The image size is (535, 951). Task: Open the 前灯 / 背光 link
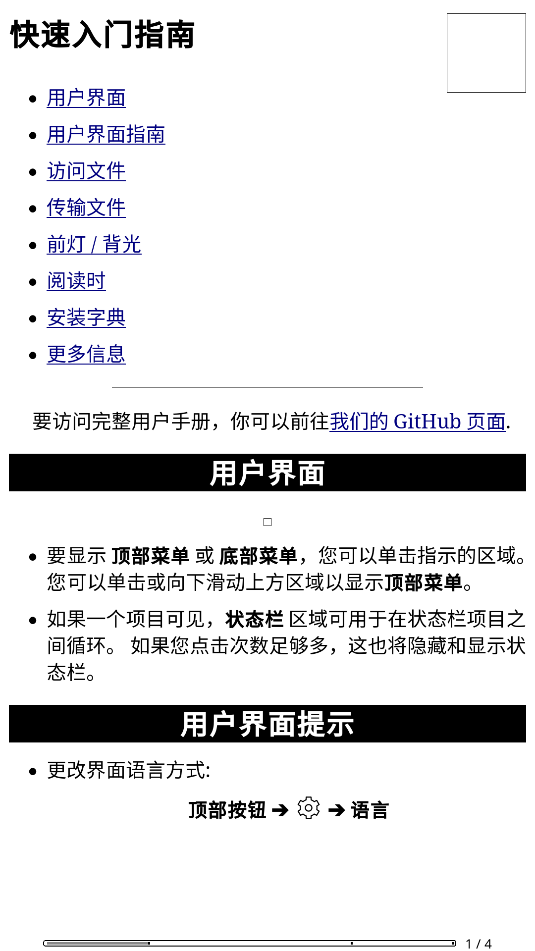[94, 244]
